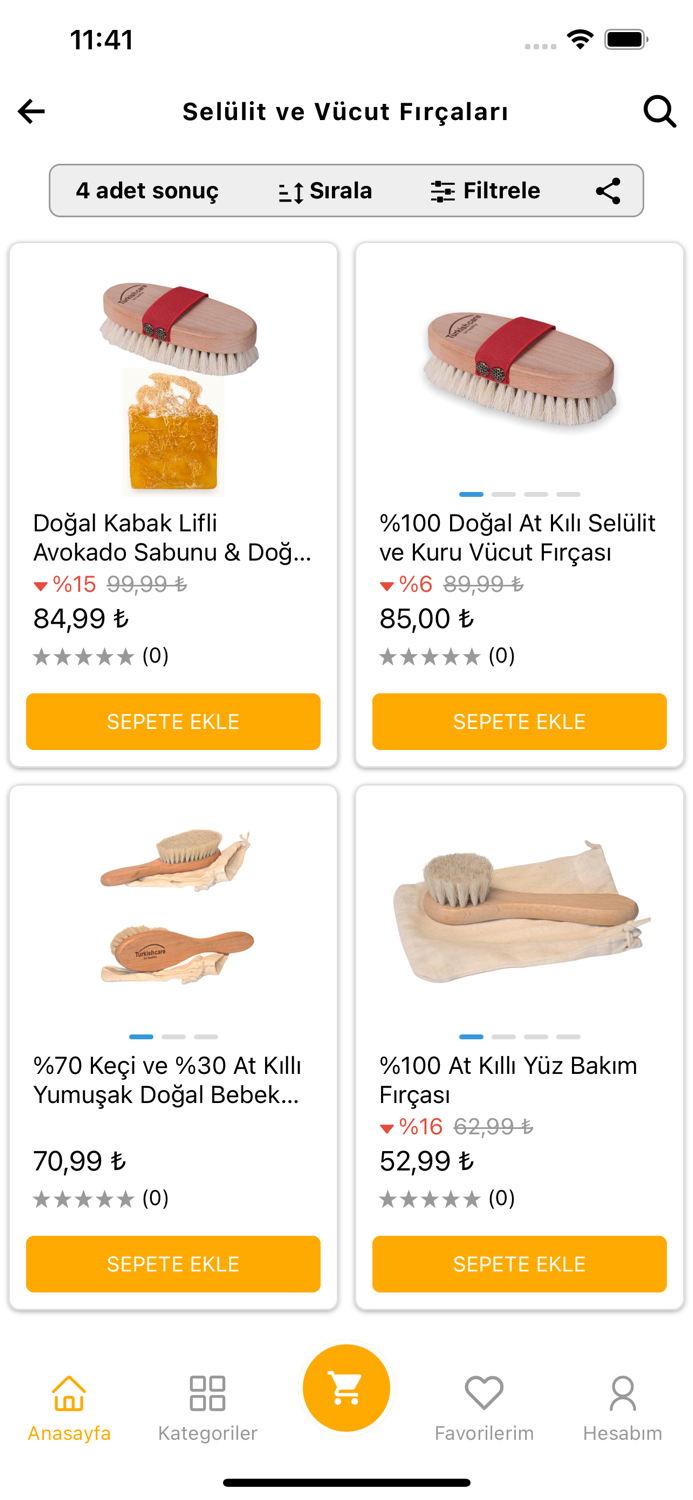This screenshot has width=693, height=1500.
Task: Share this category listing
Action: [x=608, y=191]
